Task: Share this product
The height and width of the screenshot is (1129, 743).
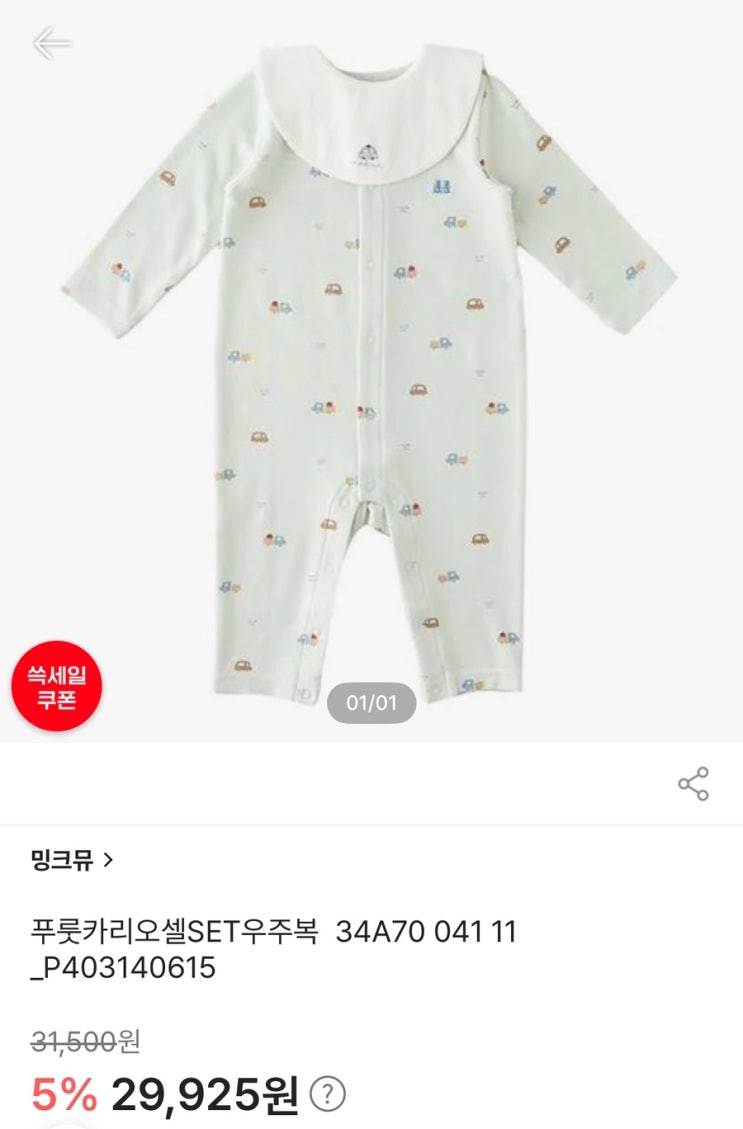Action: click(x=693, y=784)
